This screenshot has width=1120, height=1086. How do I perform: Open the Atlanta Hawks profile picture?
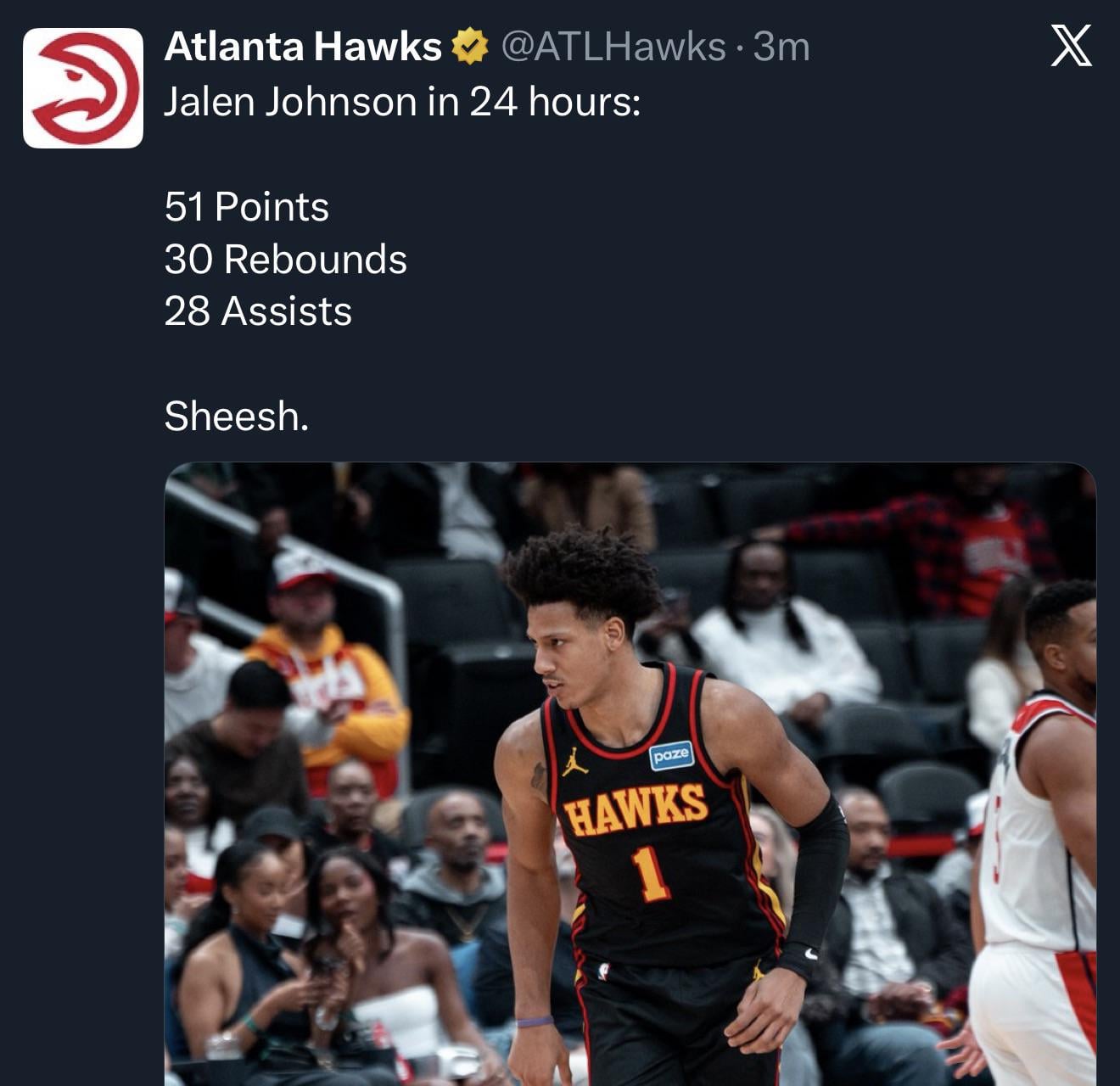tap(83, 88)
